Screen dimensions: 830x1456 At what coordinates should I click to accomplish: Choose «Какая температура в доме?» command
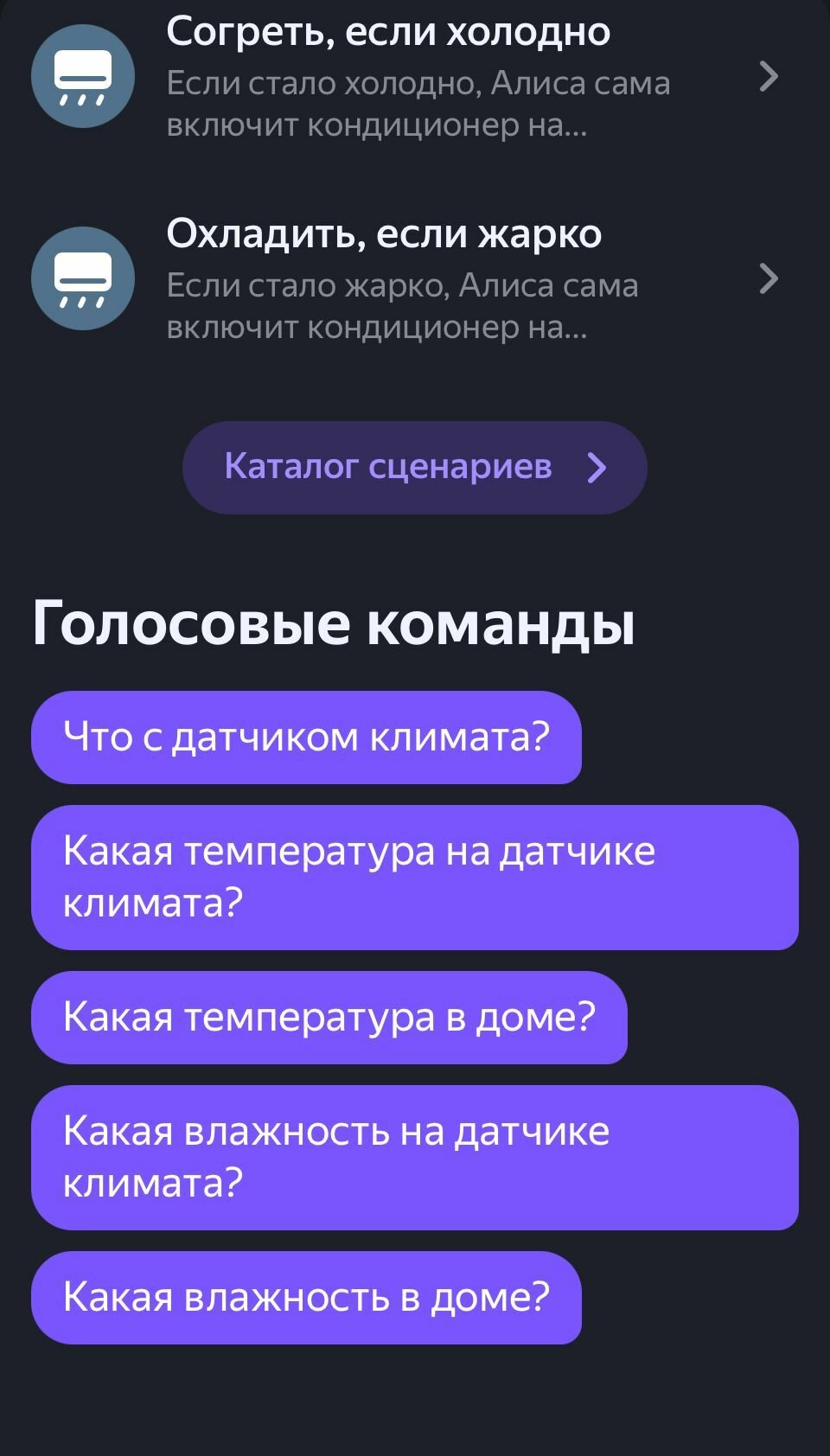(329, 1017)
